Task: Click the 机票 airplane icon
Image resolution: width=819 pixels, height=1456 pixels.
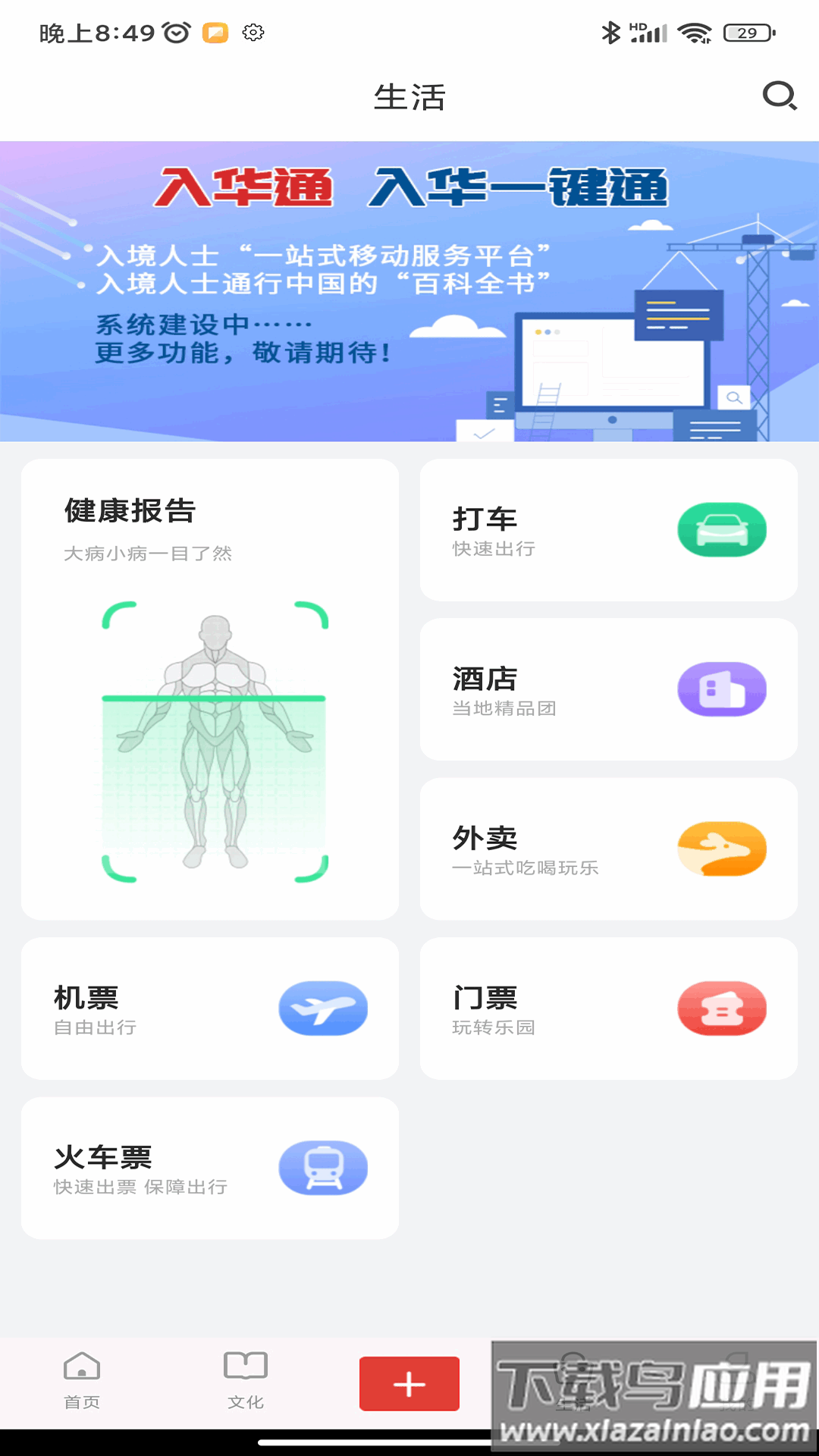Action: click(x=323, y=1009)
